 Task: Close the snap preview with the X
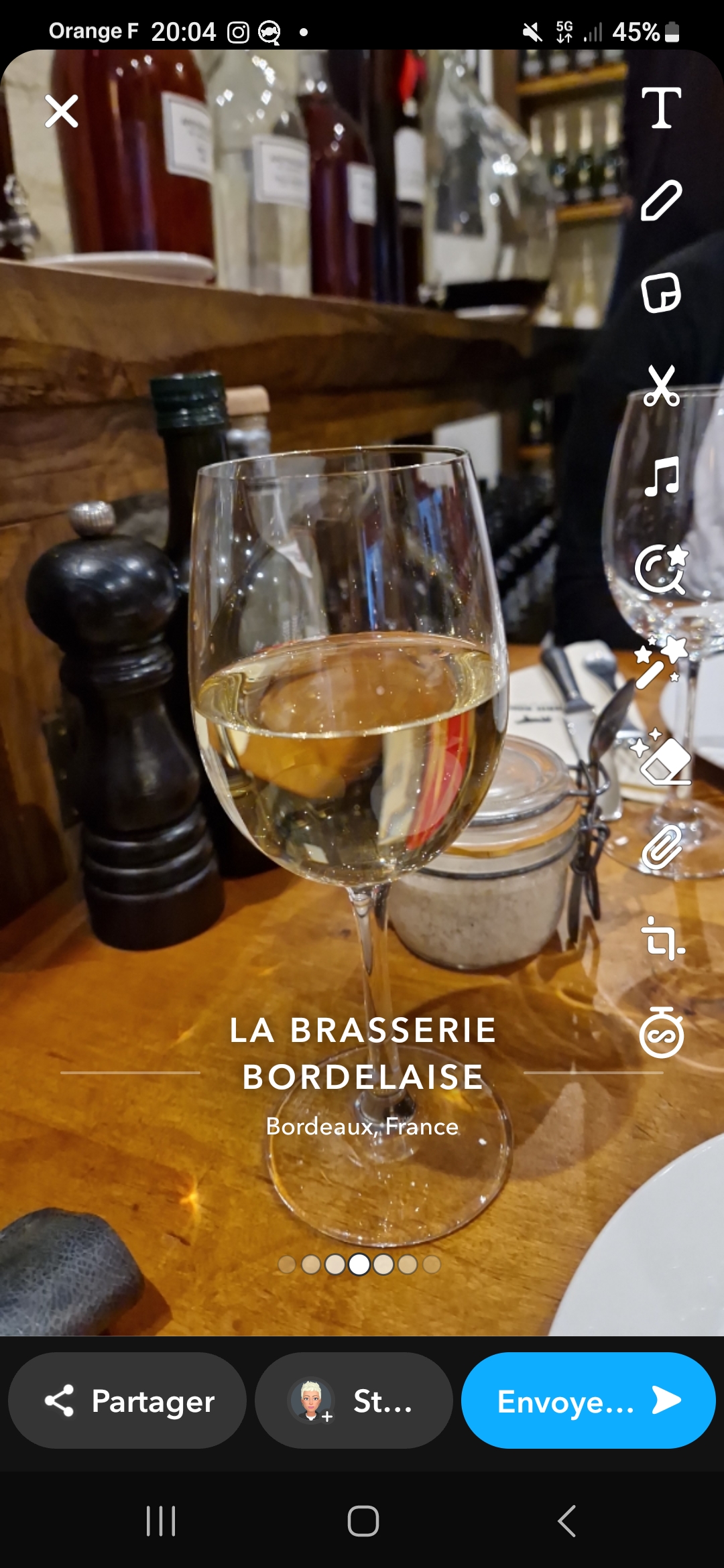coord(62,111)
